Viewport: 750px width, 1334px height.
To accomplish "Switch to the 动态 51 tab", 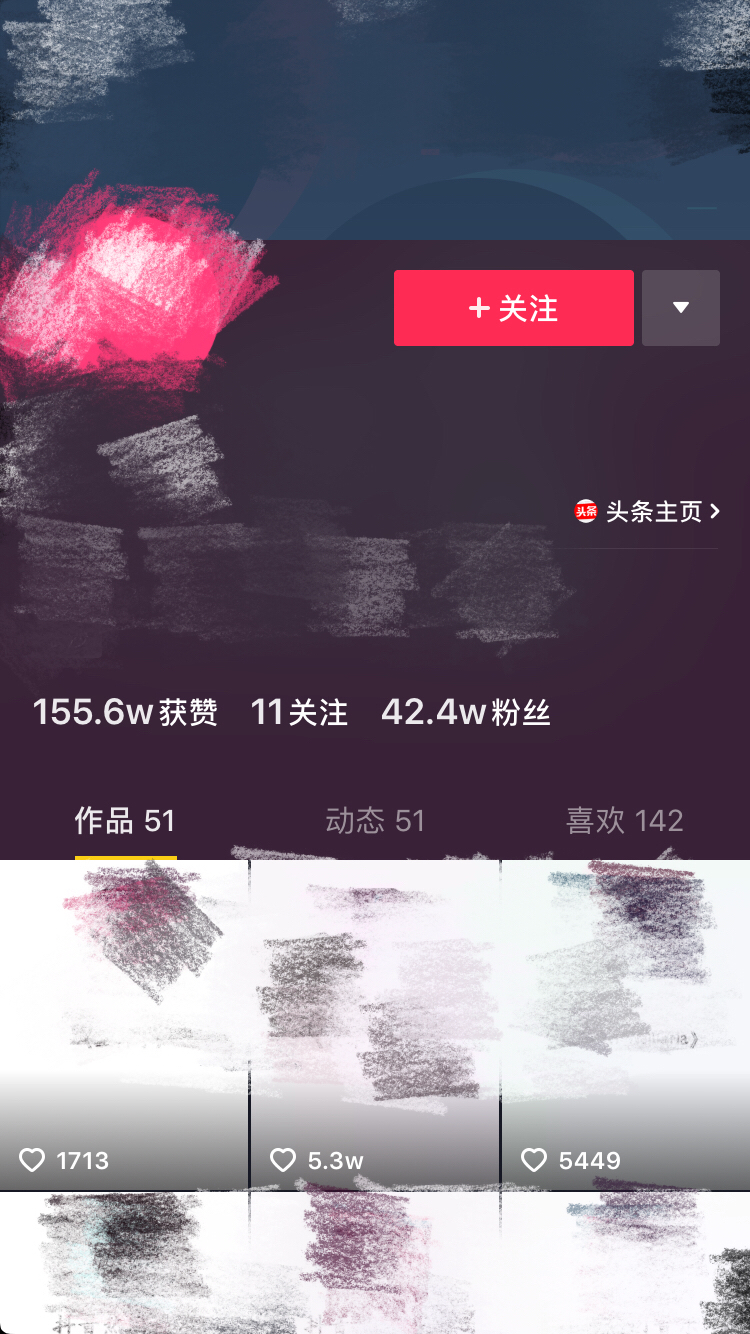I will tap(375, 821).
